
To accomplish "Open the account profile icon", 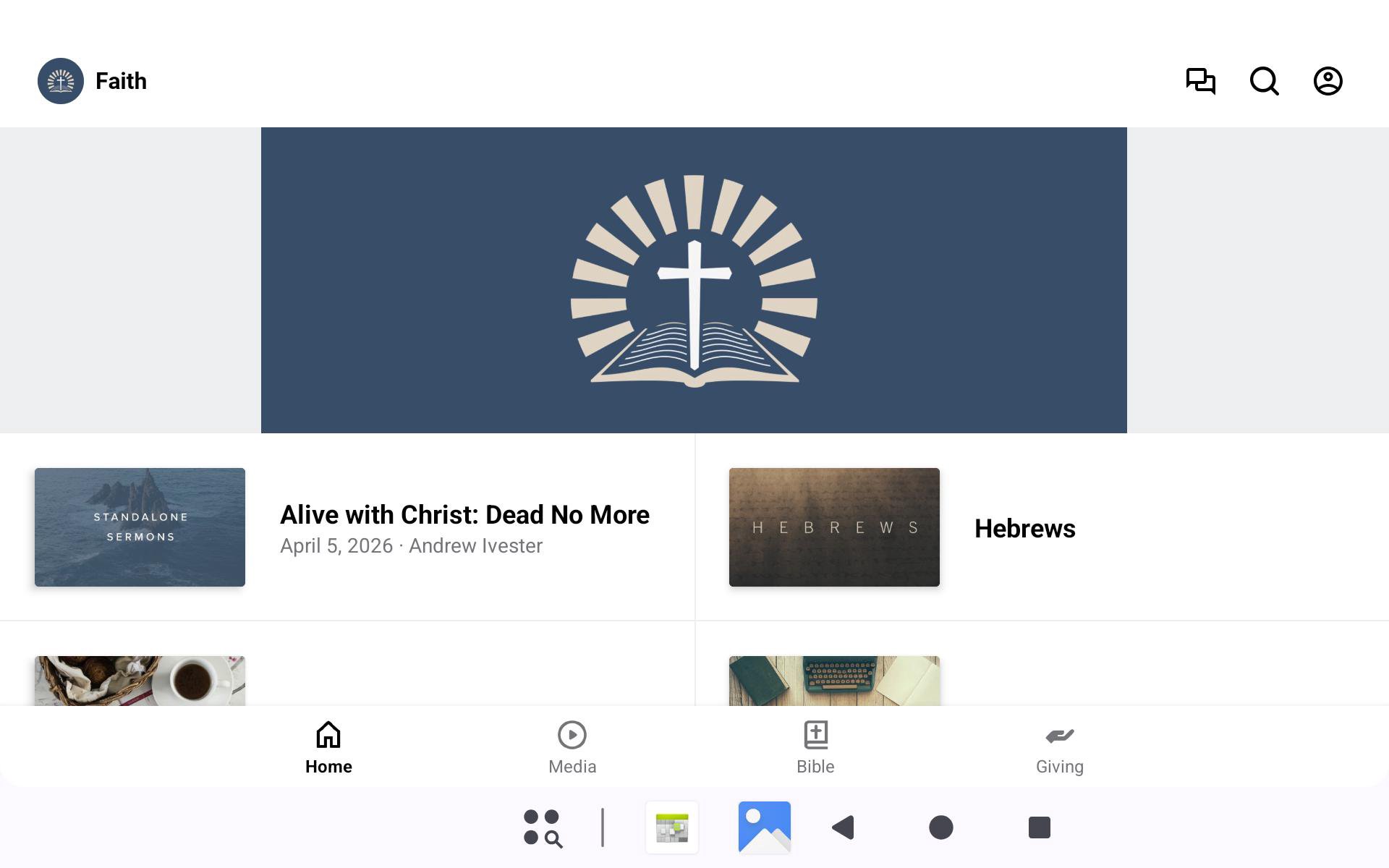I will (1328, 81).
